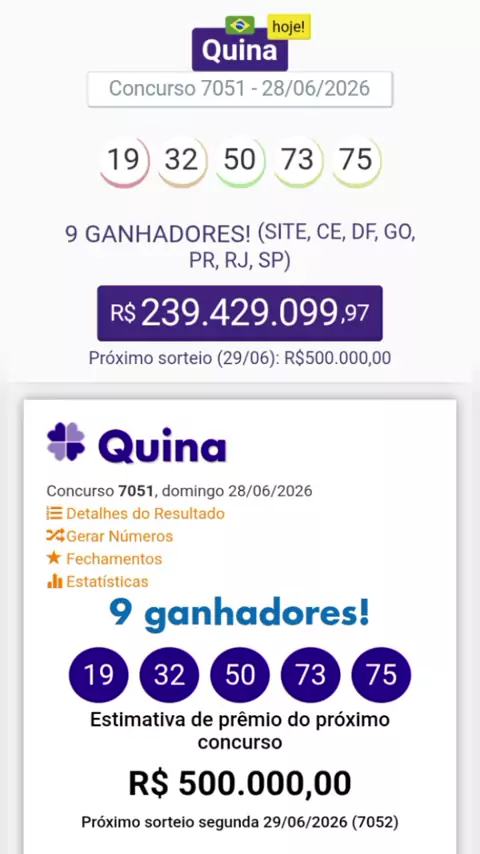Open the Concurso 7051 selector box
The image size is (480, 854).
tap(240, 88)
